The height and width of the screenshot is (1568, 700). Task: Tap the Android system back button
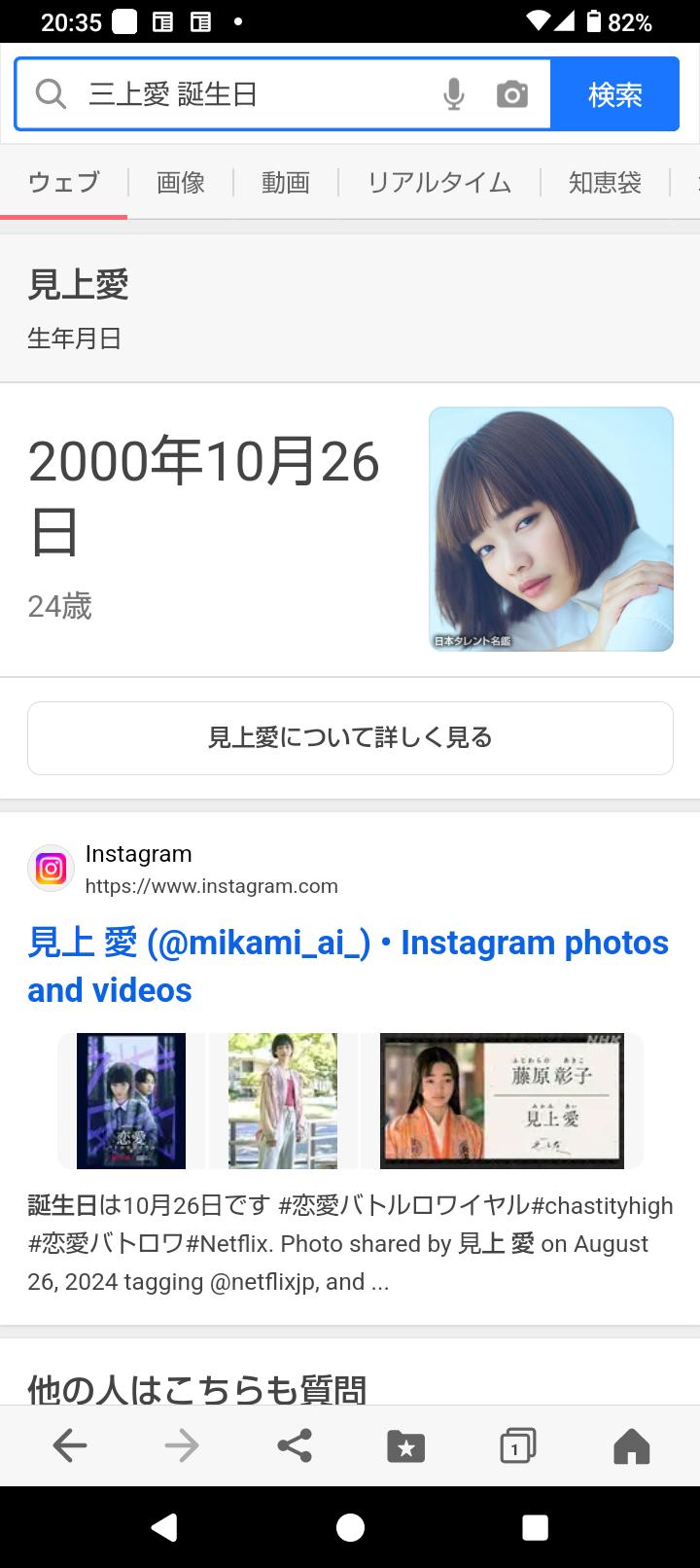[x=165, y=1527]
